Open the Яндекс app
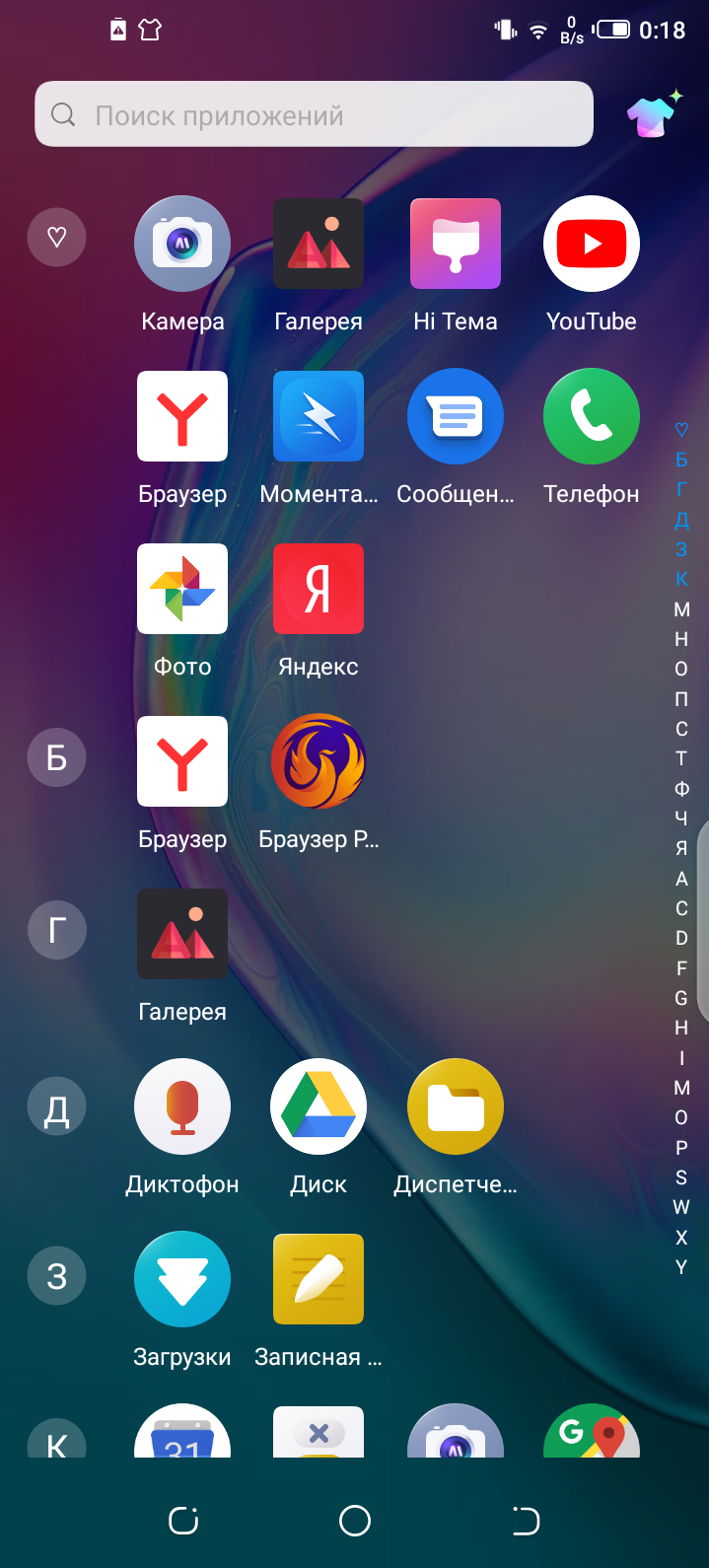Viewport: 709px width, 1568px height. tap(319, 589)
